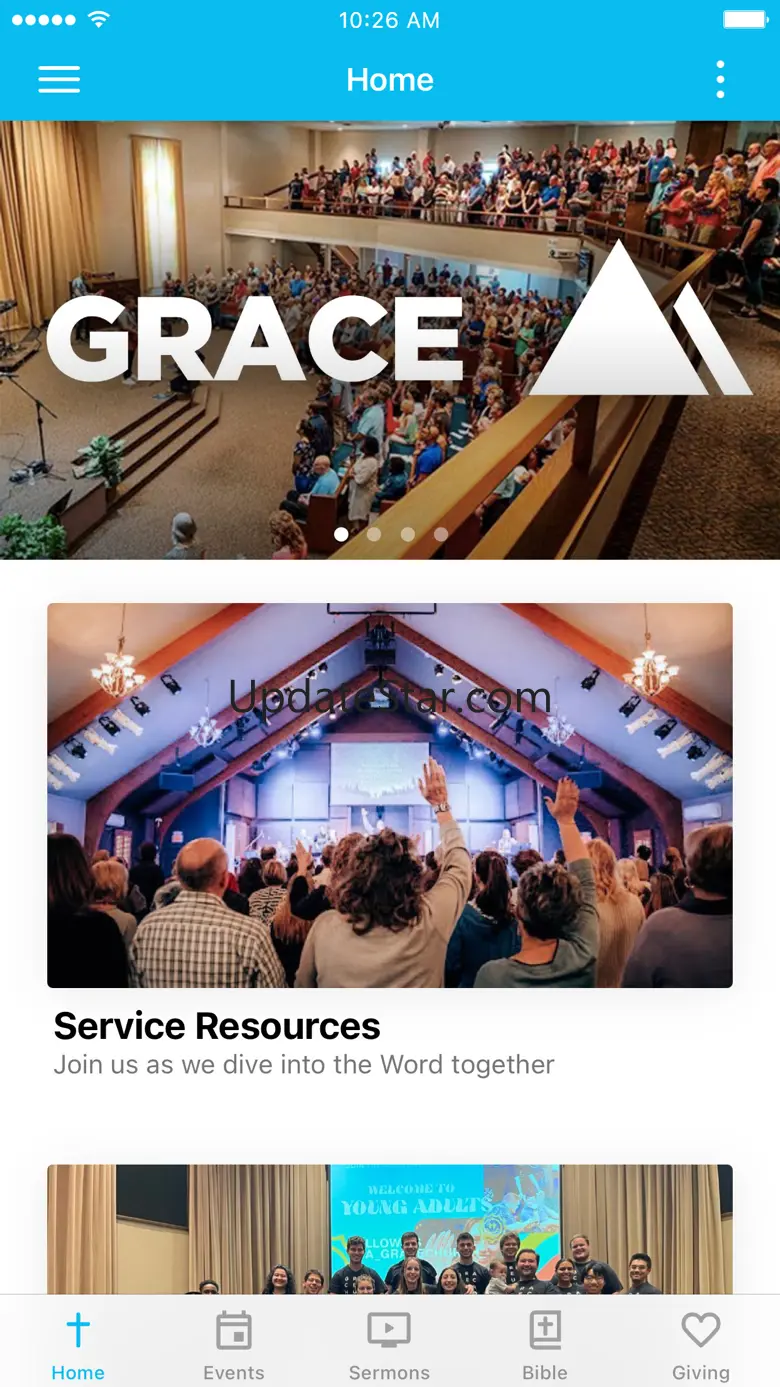Open the Young Adults group photo card
The height and width of the screenshot is (1387, 780).
coord(390,1230)
